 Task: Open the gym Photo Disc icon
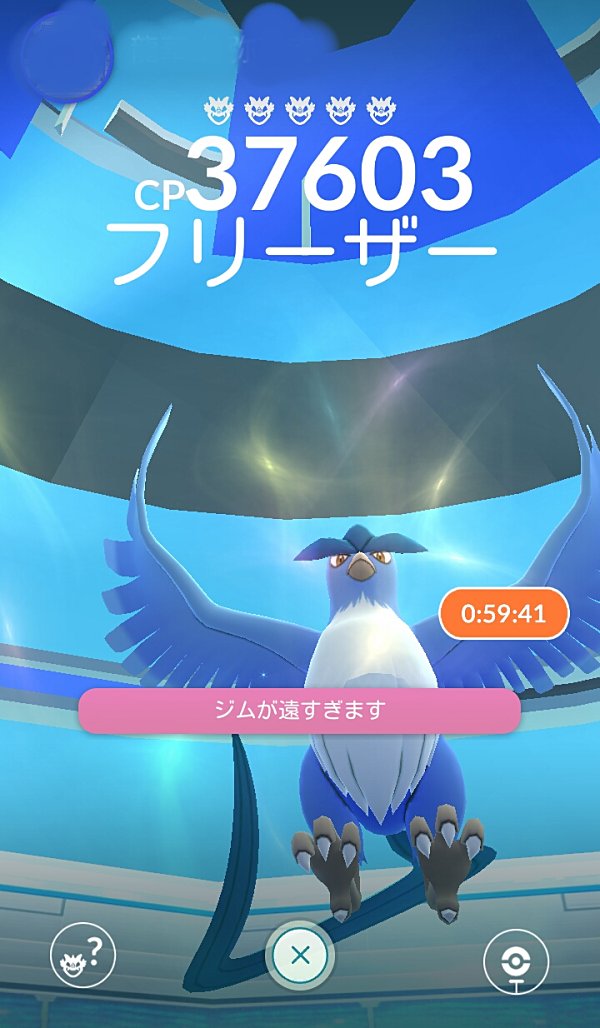point(516,962)
